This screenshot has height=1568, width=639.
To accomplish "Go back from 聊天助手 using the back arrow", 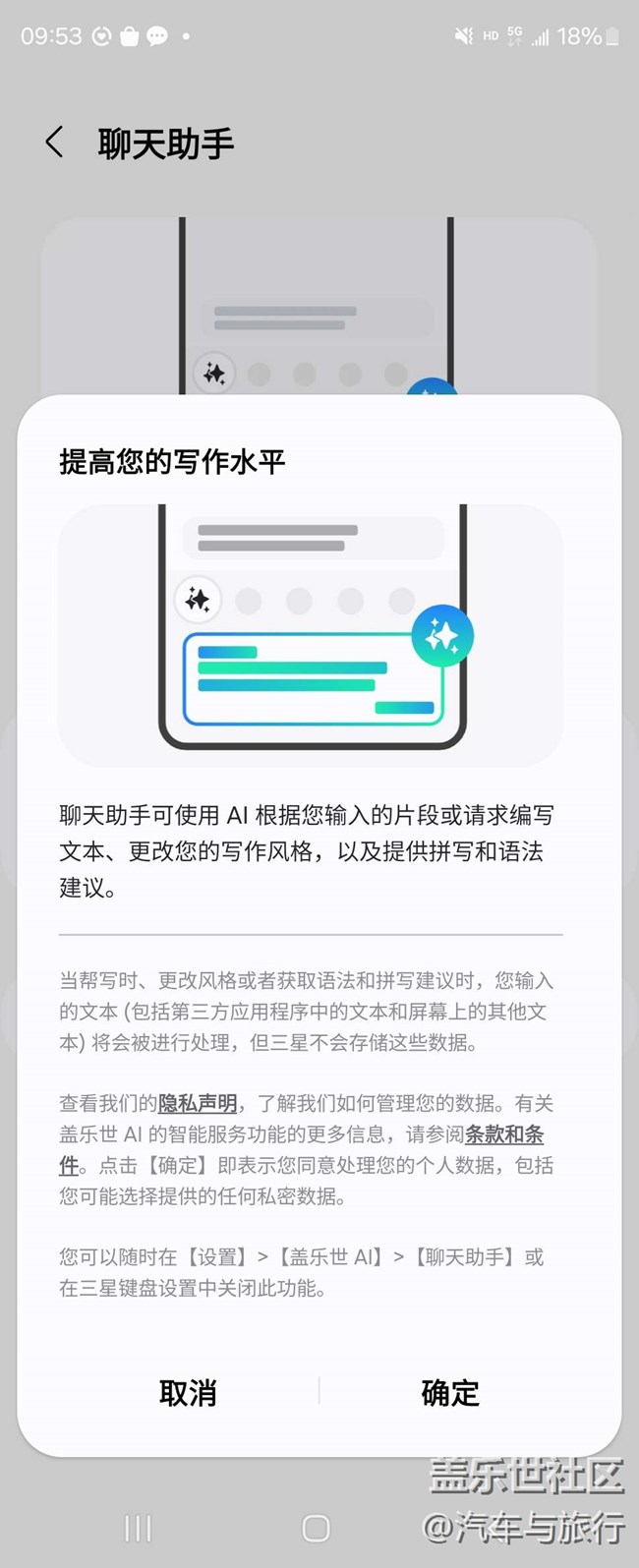I will [55, 143].
